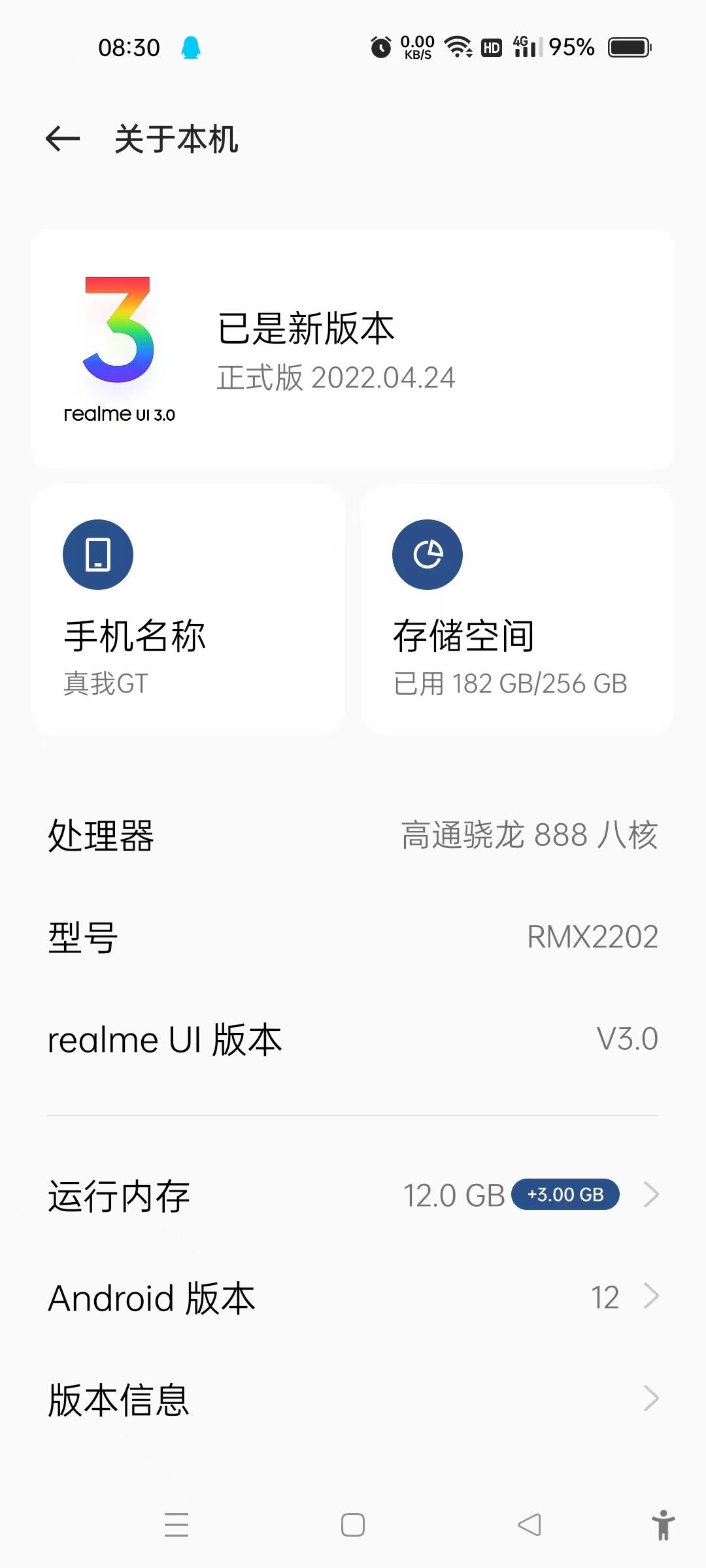The width and height of the screenshot is (706, 1568).
Task: Go back from 关于本机 page
Action: pyautogui.click(x=63, y=139)
